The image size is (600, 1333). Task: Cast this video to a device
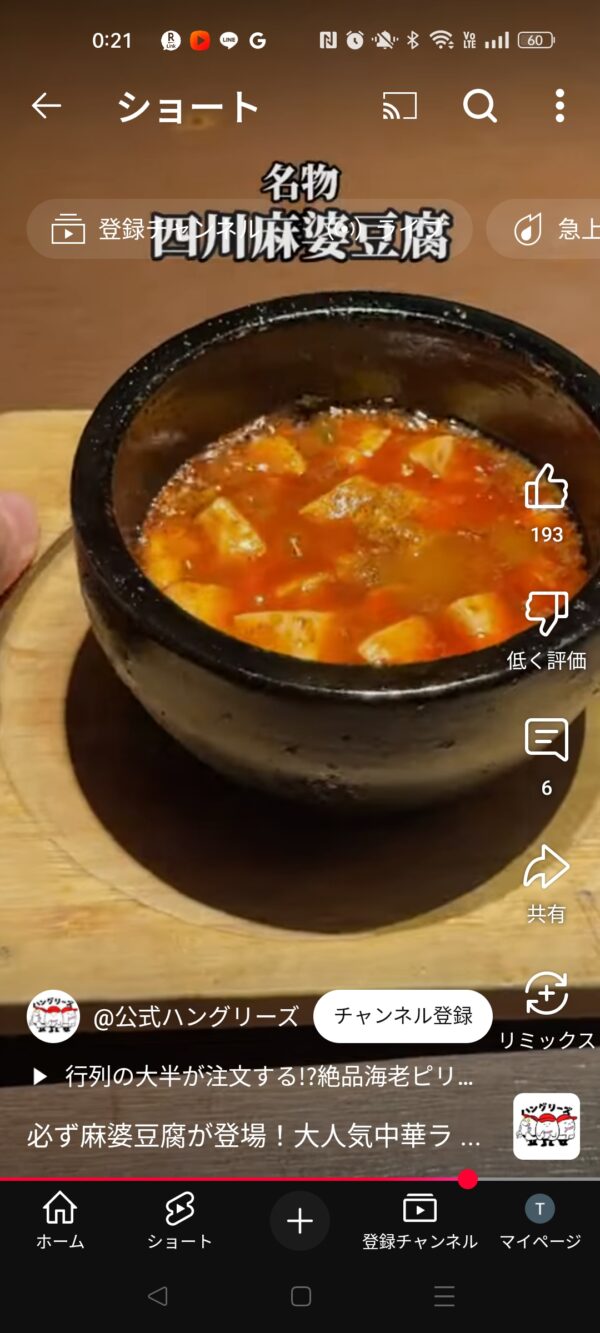click(399, 105)
